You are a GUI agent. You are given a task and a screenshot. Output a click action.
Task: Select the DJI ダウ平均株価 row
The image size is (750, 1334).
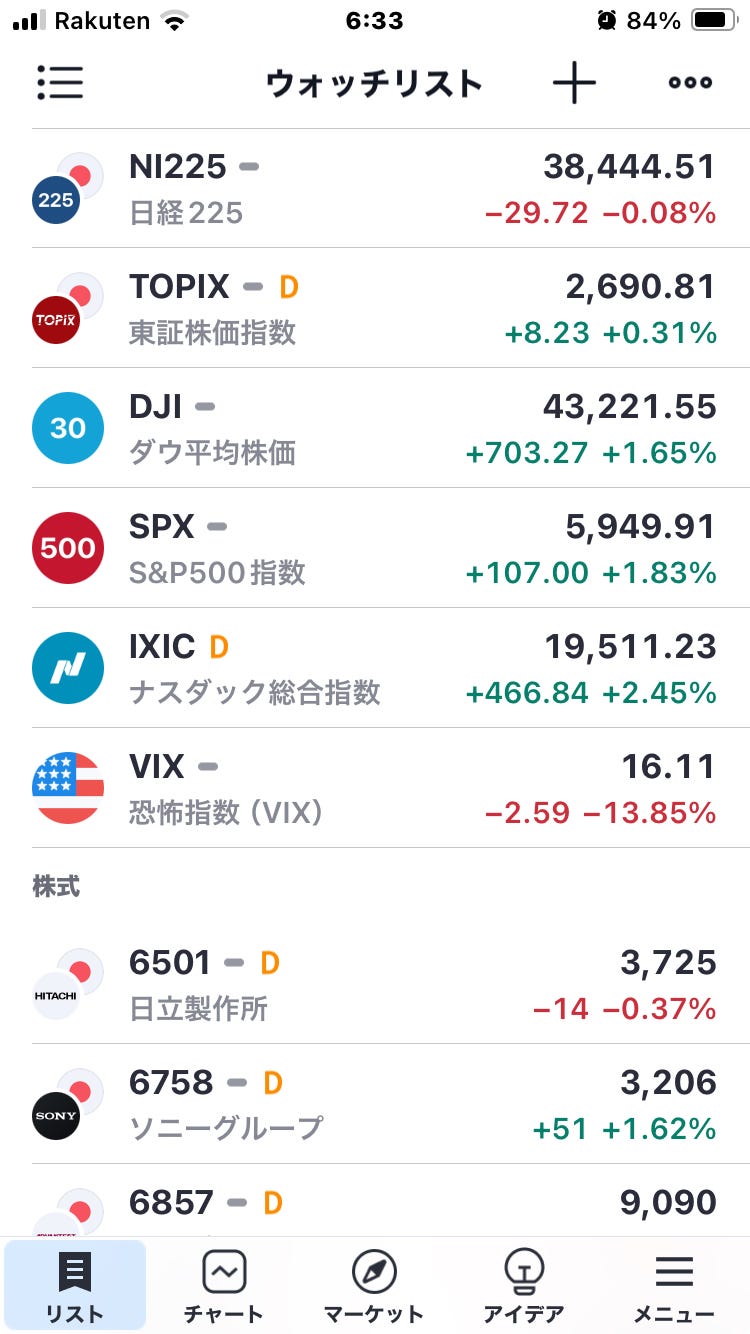click(375, 428)
